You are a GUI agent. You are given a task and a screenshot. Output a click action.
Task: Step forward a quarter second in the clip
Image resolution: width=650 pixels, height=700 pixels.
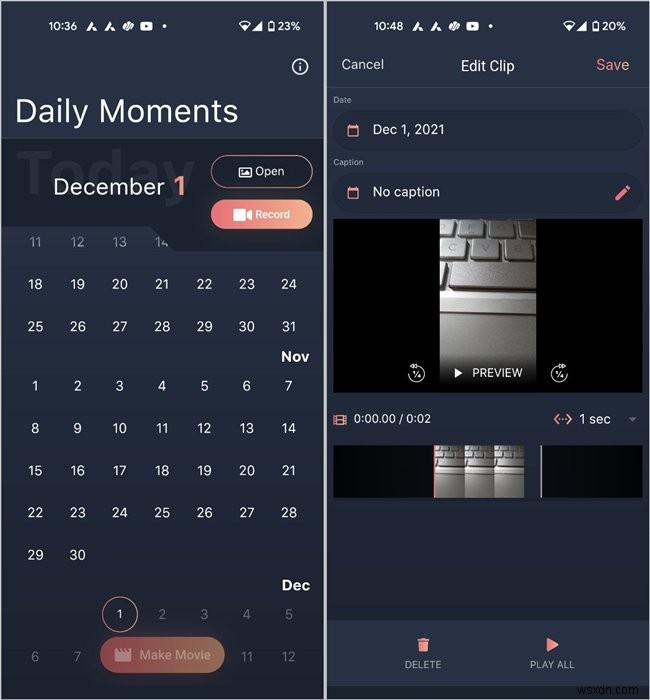[x=559, y=371]
